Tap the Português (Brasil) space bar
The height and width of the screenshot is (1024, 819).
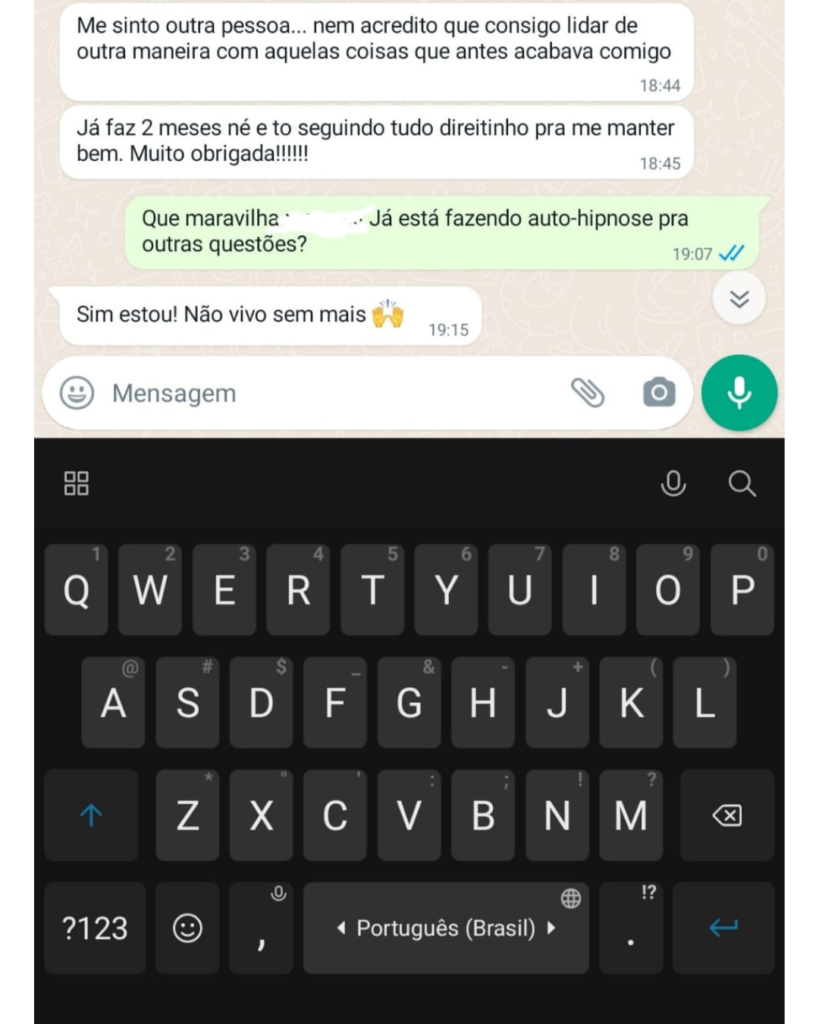(445, 928)
